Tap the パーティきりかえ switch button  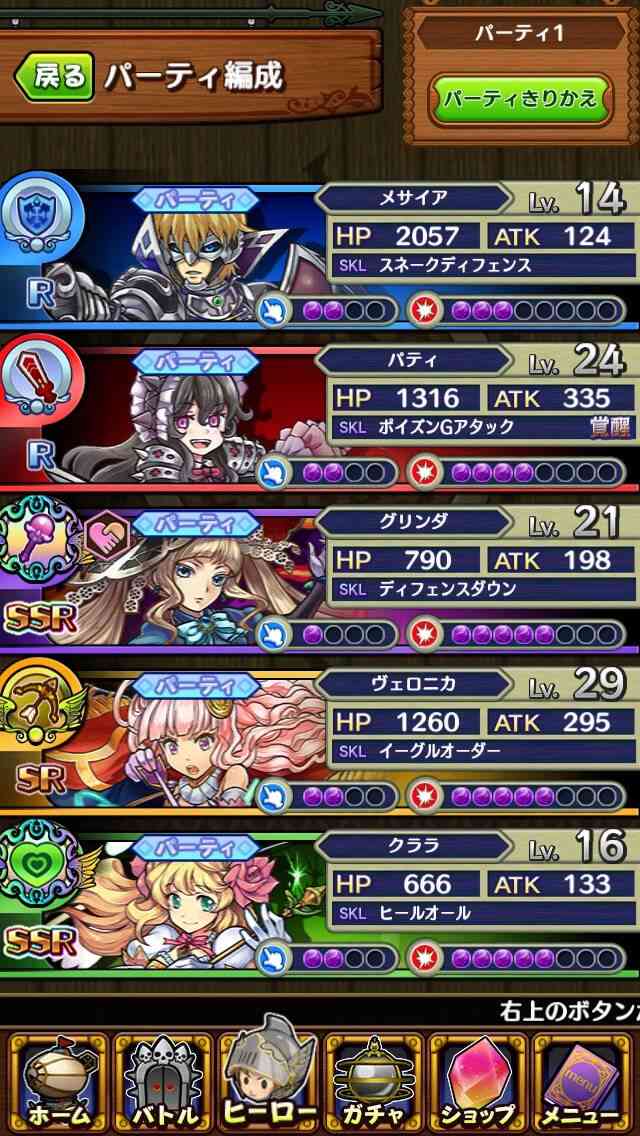pos(521,99)
